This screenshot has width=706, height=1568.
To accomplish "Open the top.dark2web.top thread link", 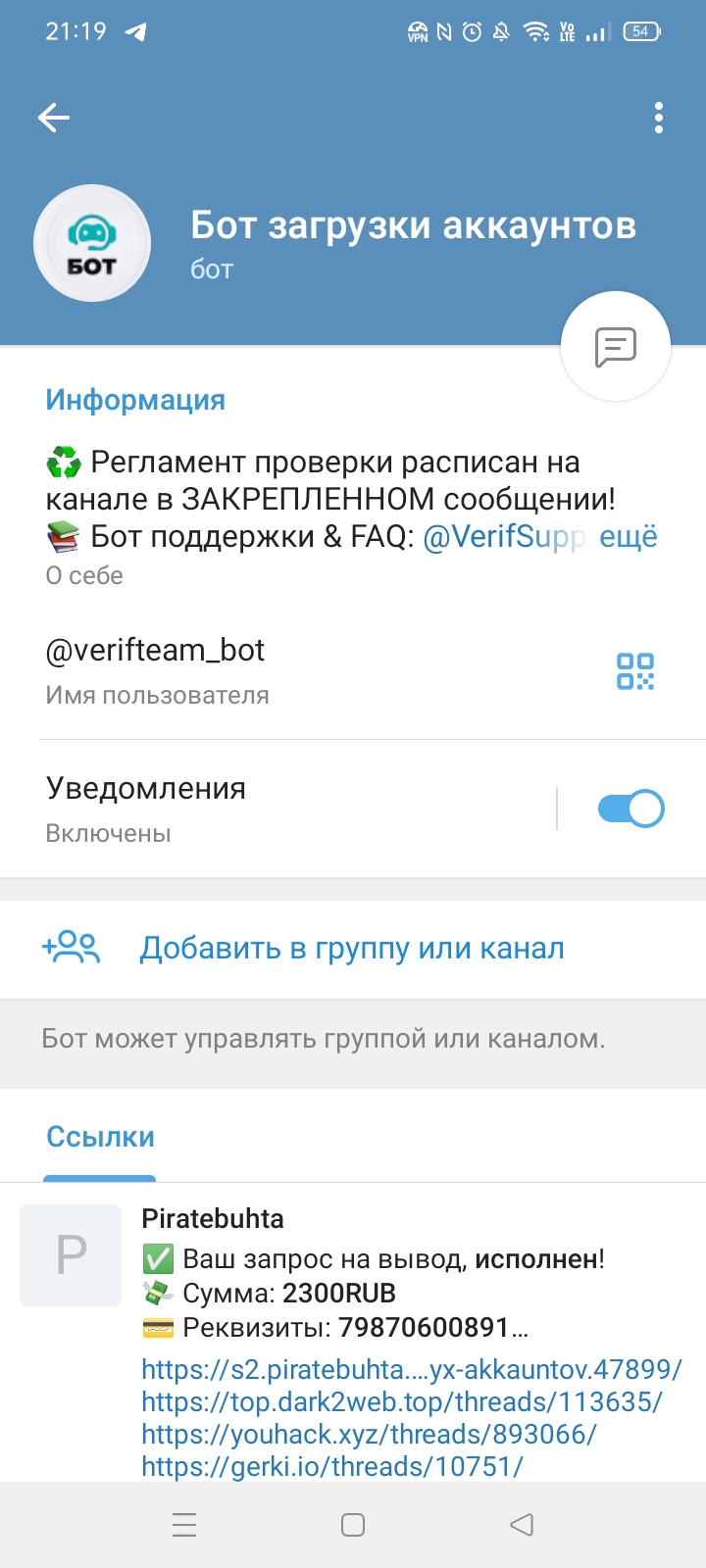I will click(x=401, y=1401).
